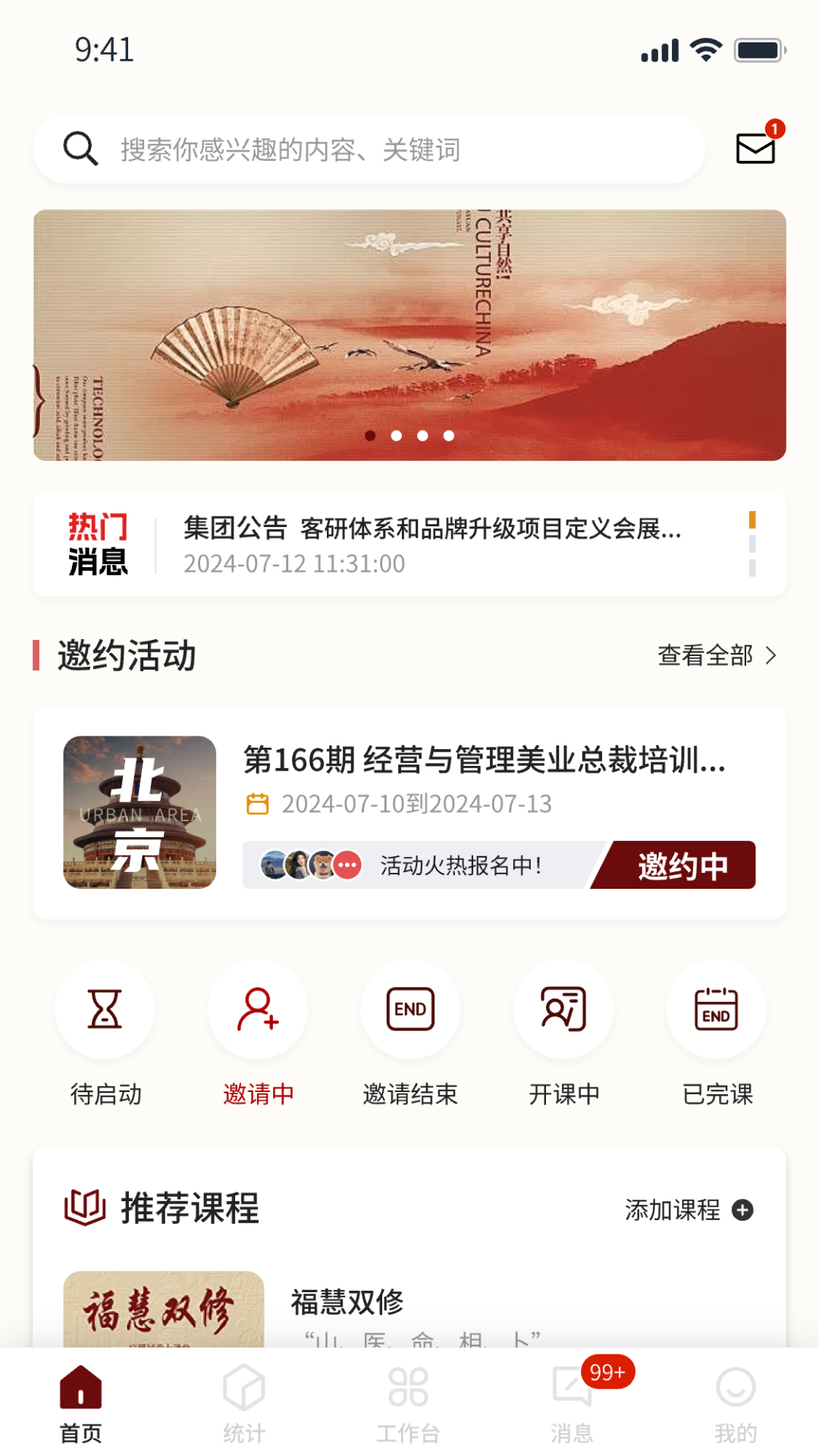
Task: Select the 已完课 status filter
Action: tap(717, 1033)
